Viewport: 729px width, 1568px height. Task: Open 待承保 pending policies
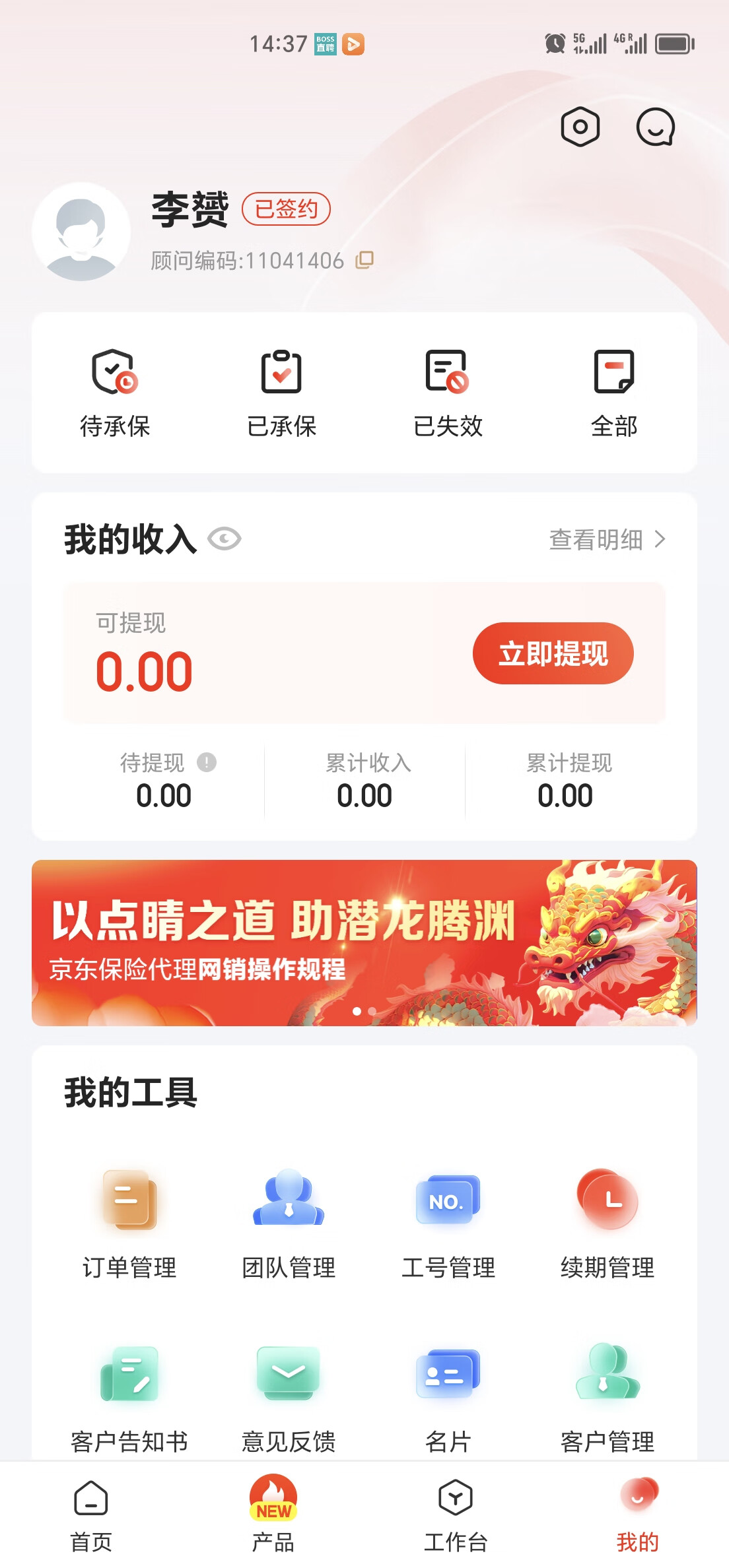tap(115, 393)
